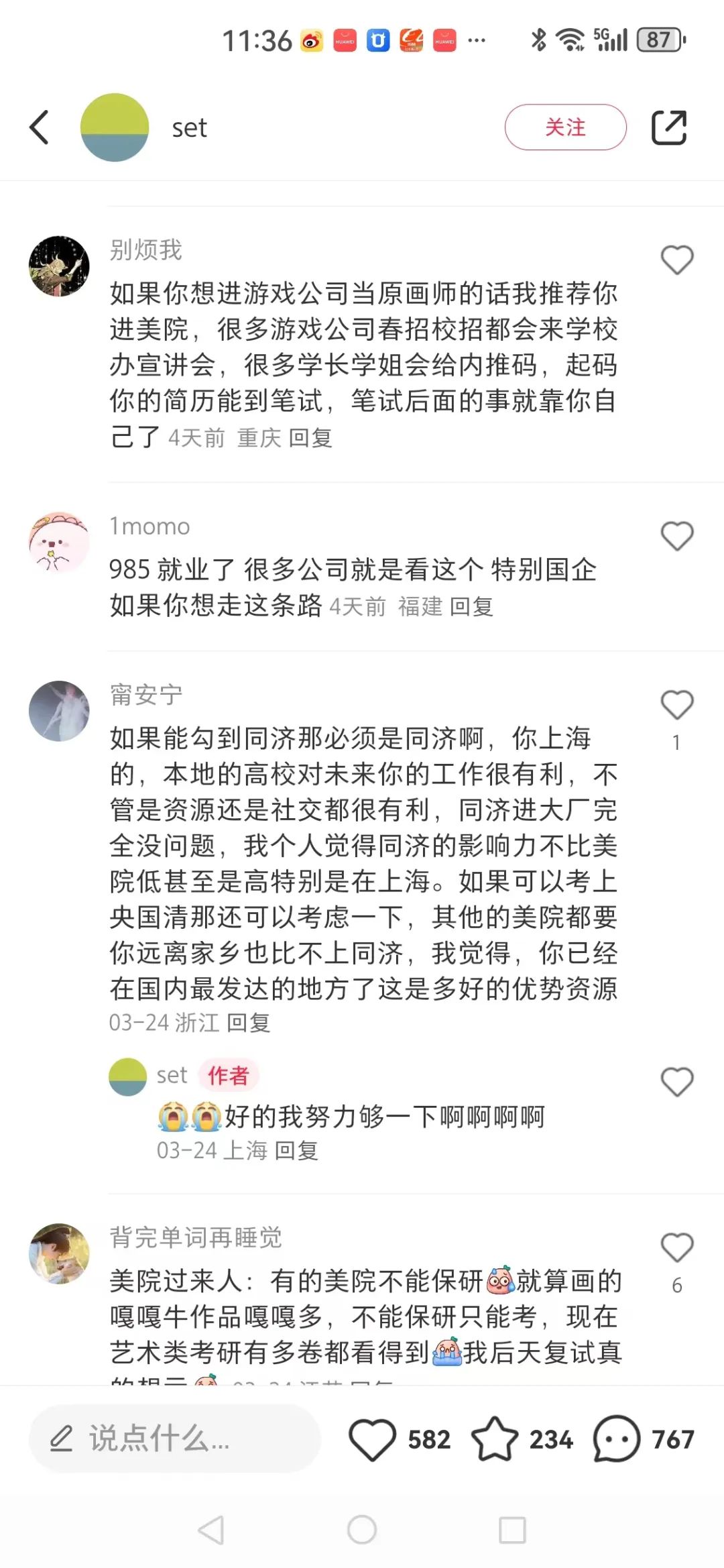Reply to 别烦我's comment

point(310,438)
